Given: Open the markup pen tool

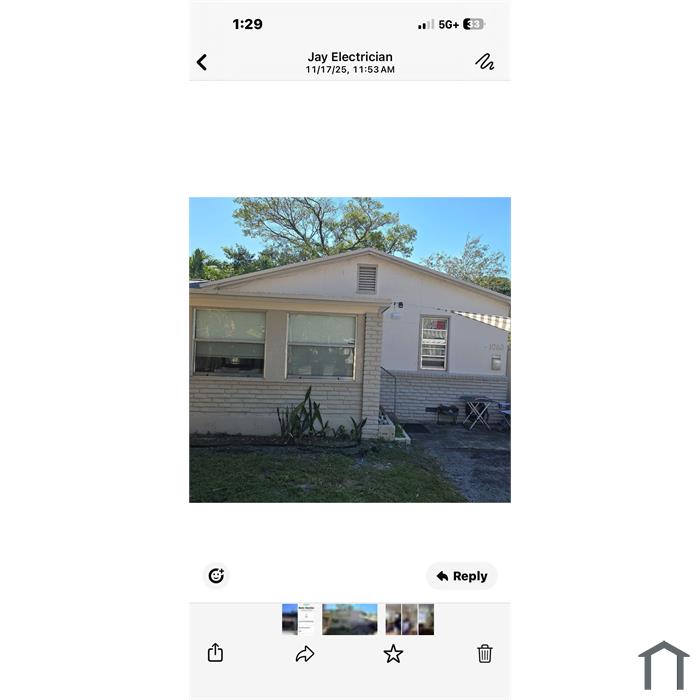Looking at the screenshot, I should pos(485,62).
